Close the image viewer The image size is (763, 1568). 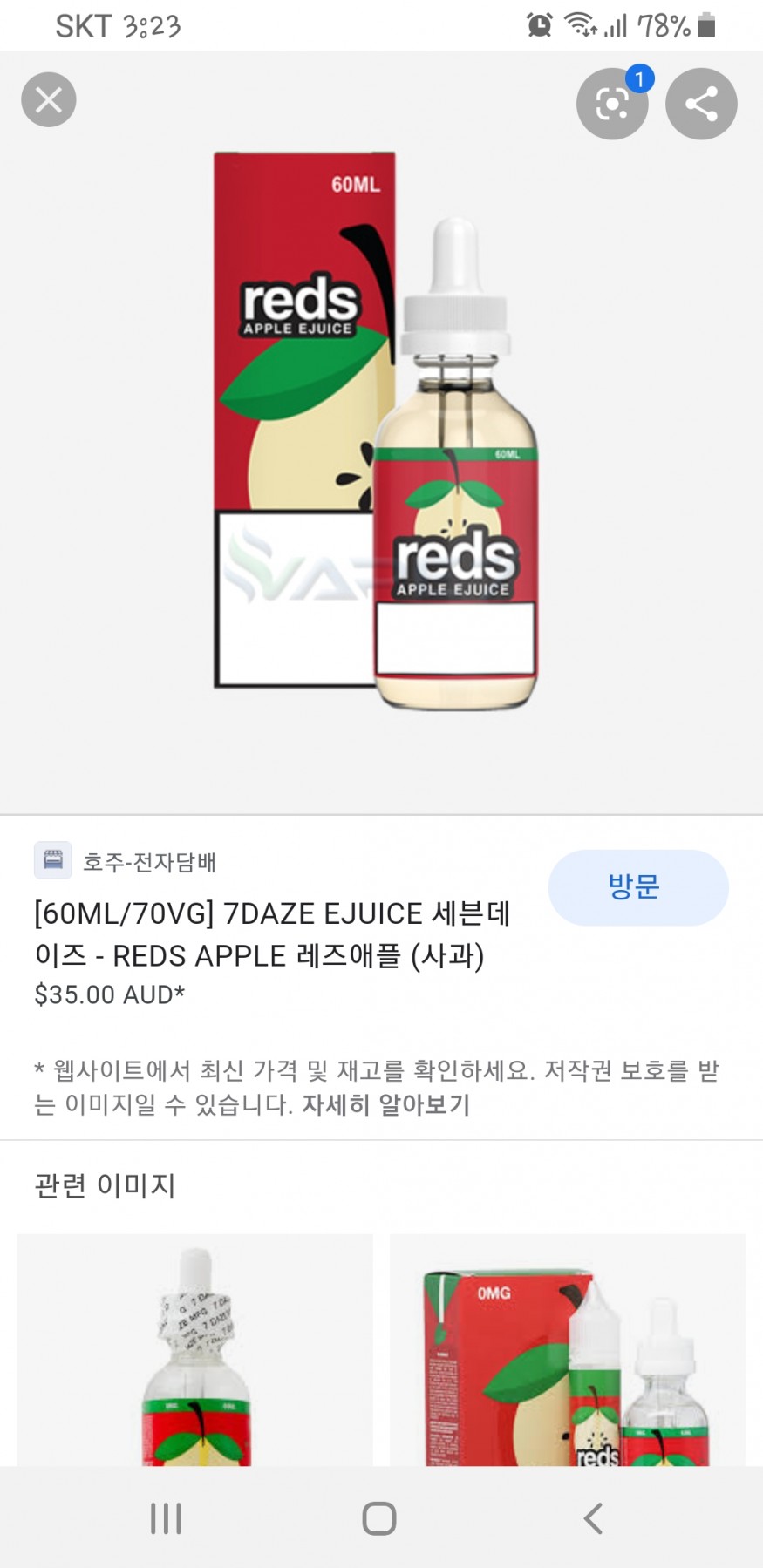pyautogui.click(x=49, y=99)
